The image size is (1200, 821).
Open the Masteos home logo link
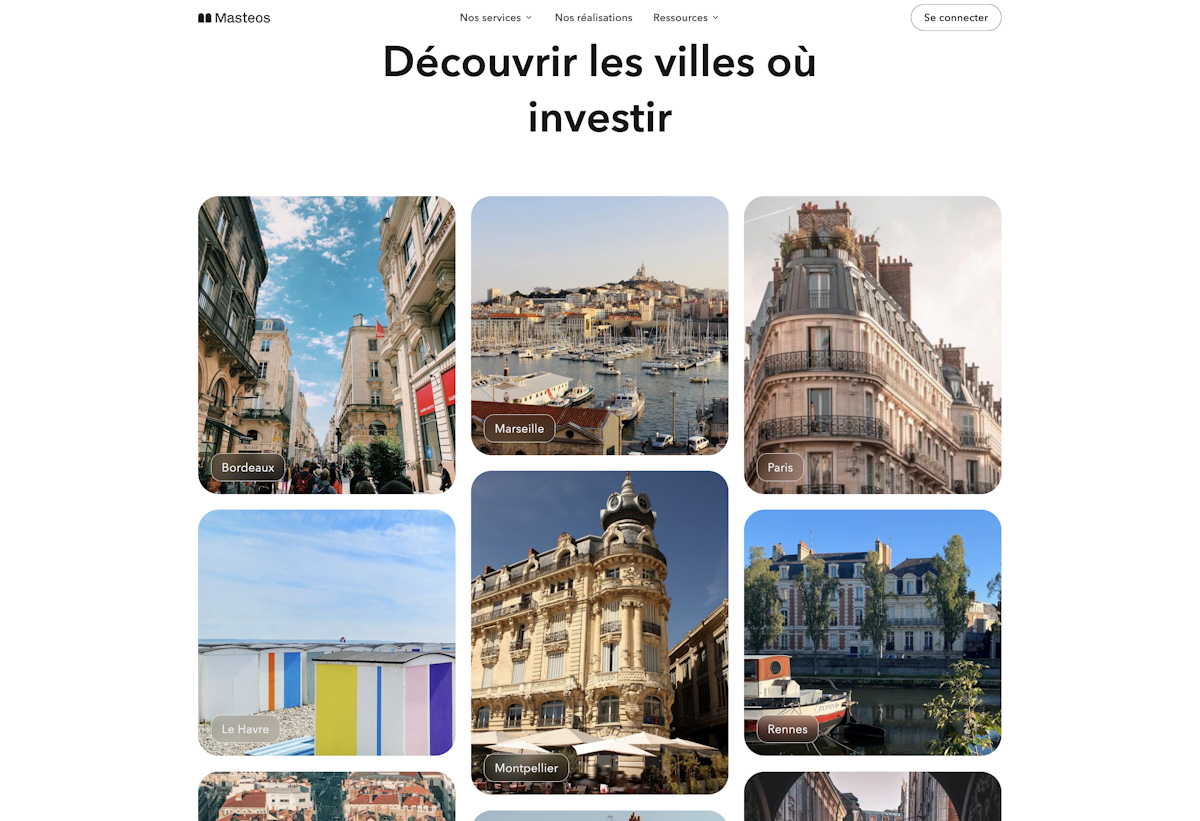(x=234, y=18)
